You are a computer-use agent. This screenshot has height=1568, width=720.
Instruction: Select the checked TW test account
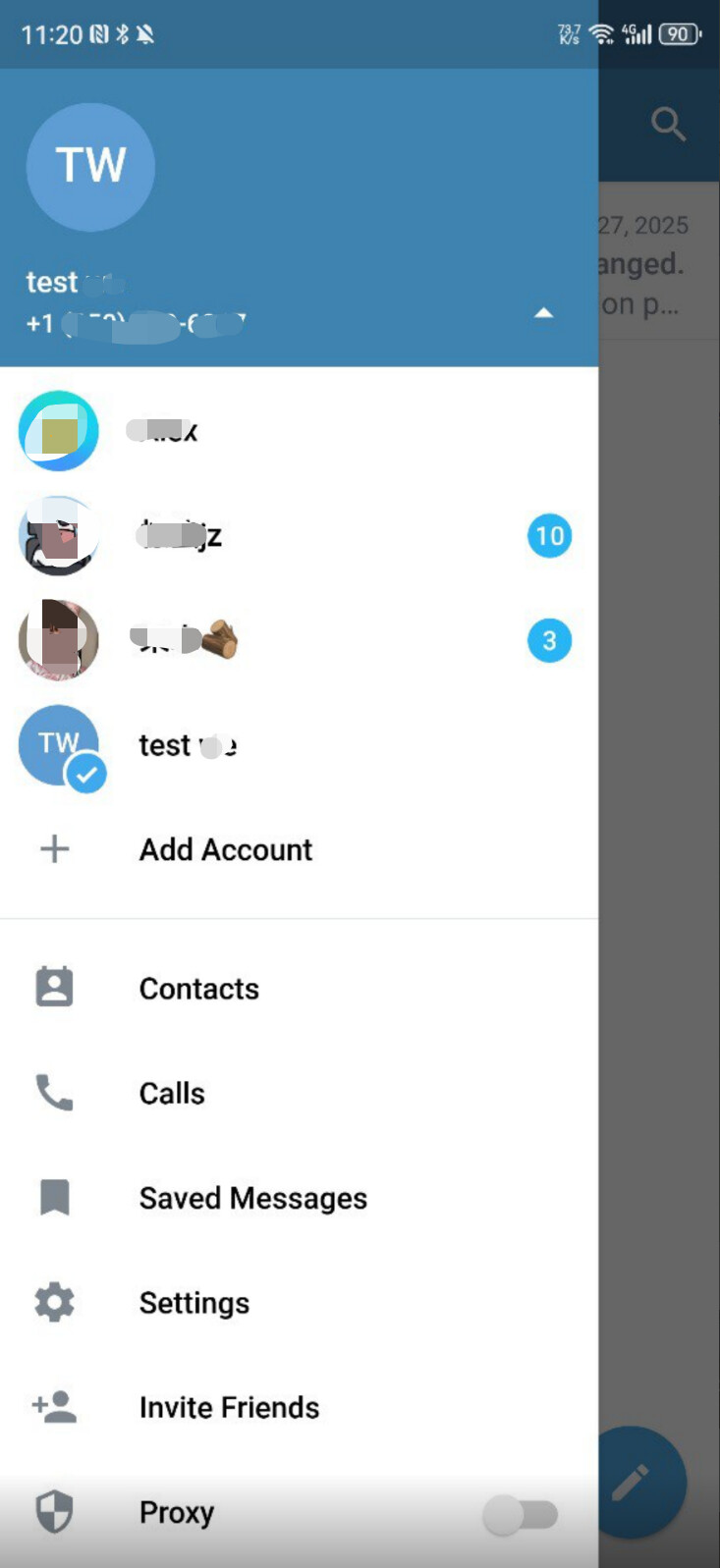pos(299,745)
